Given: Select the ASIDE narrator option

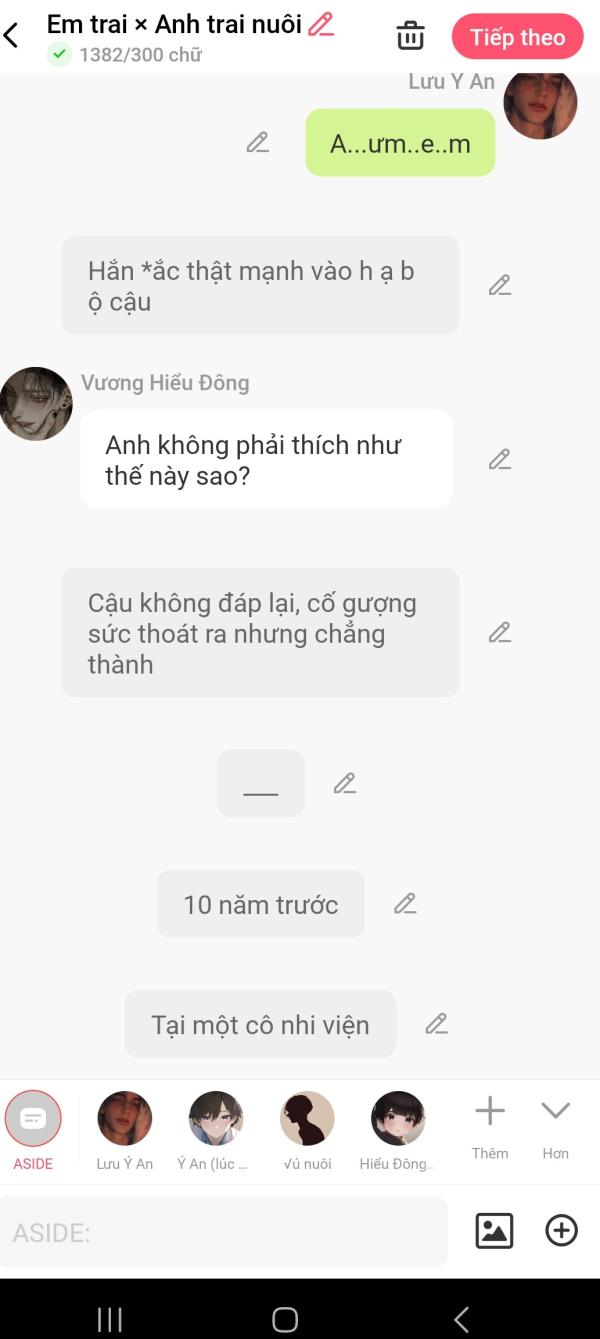Looking at the screenshot, I should tap(33, 1130).
